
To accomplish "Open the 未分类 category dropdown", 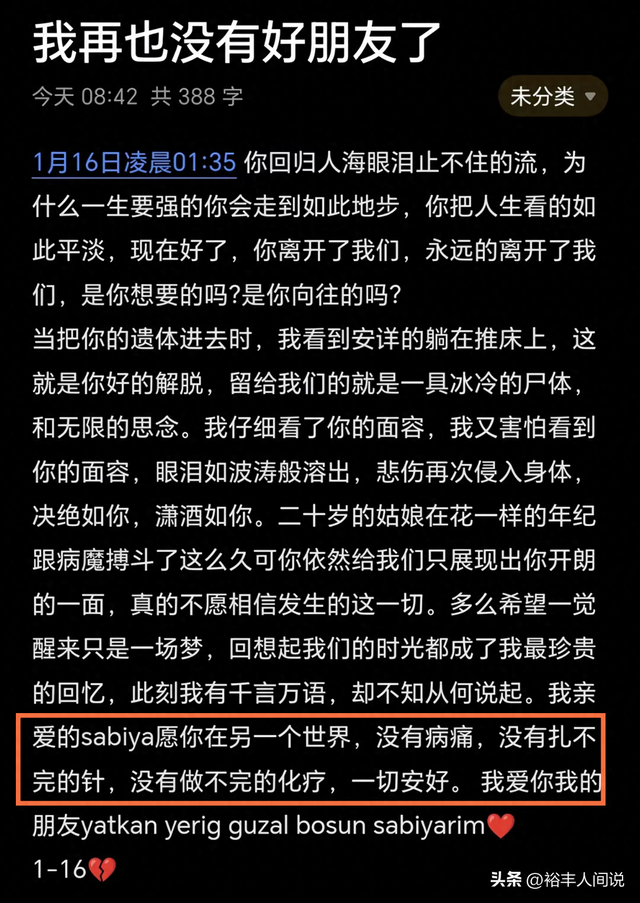I will click(x=553, y=97).
